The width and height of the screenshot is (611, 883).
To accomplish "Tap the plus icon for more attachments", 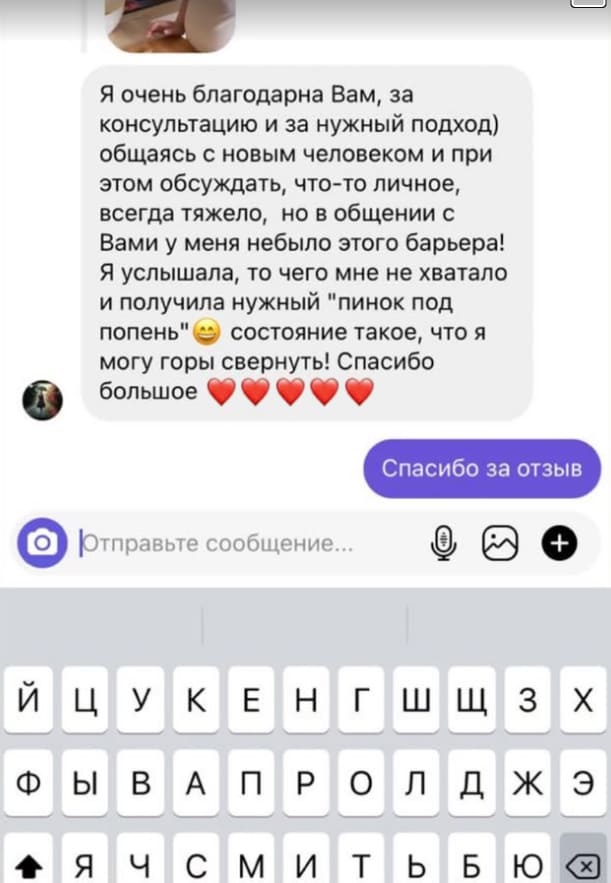I will tap(558, 543).
